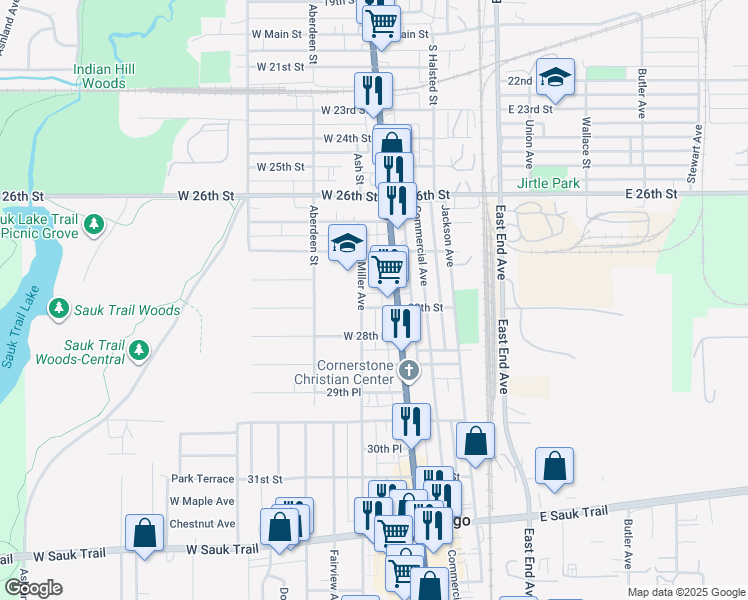748x600 pixels.
Task: Open the Cornerstone Christian Center church marker
Action: 408,372
